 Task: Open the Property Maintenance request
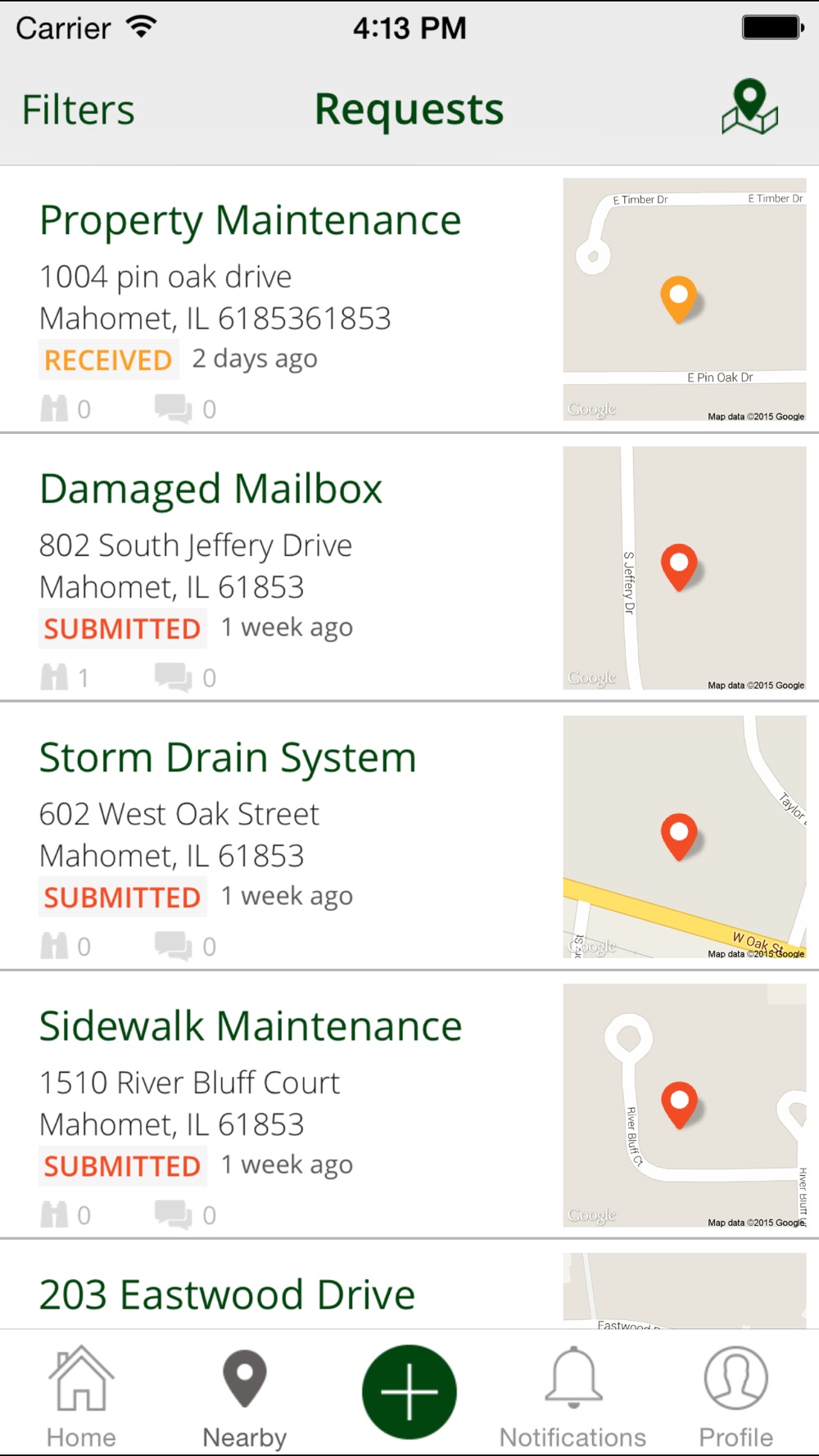click(251, 221)
